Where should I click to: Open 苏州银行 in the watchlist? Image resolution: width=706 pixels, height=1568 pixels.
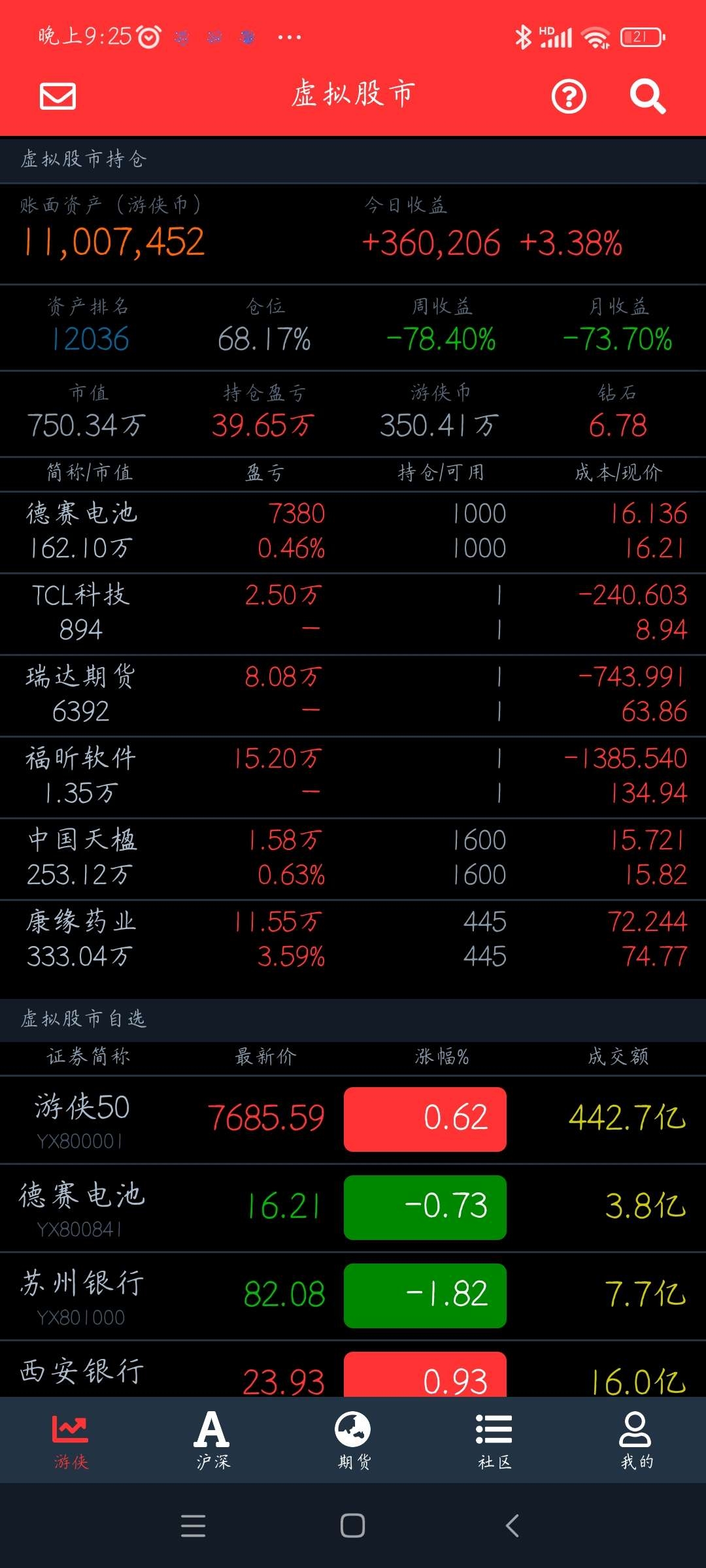353,1296
